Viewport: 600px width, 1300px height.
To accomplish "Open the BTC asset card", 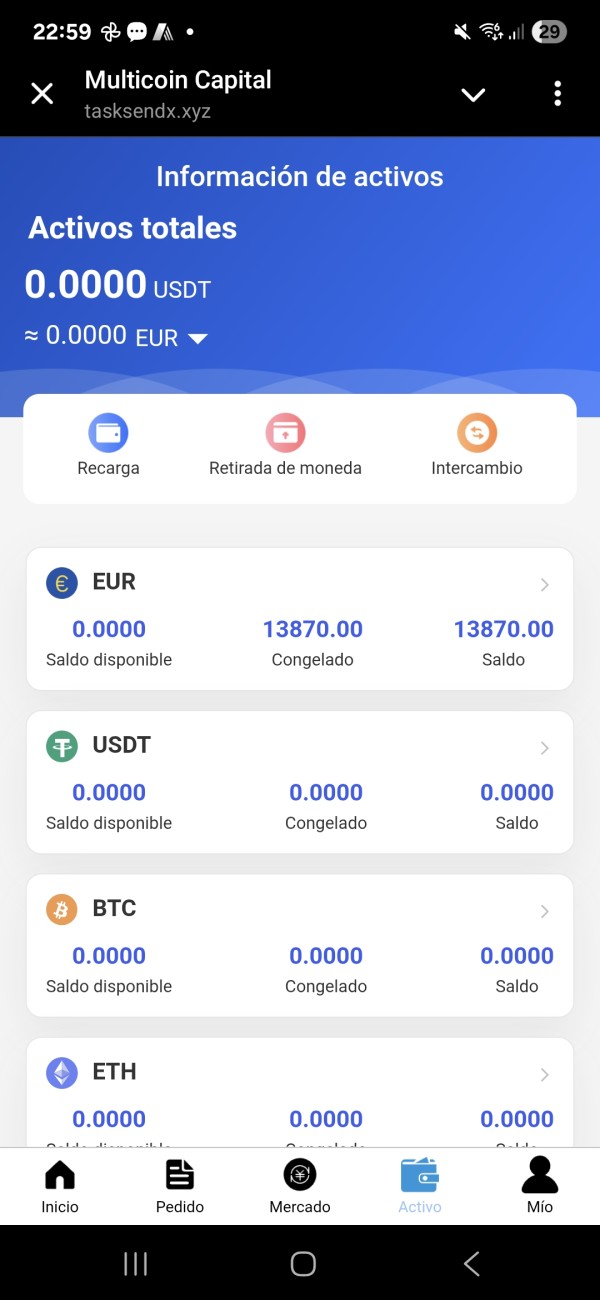I will (x=300, y=945).
